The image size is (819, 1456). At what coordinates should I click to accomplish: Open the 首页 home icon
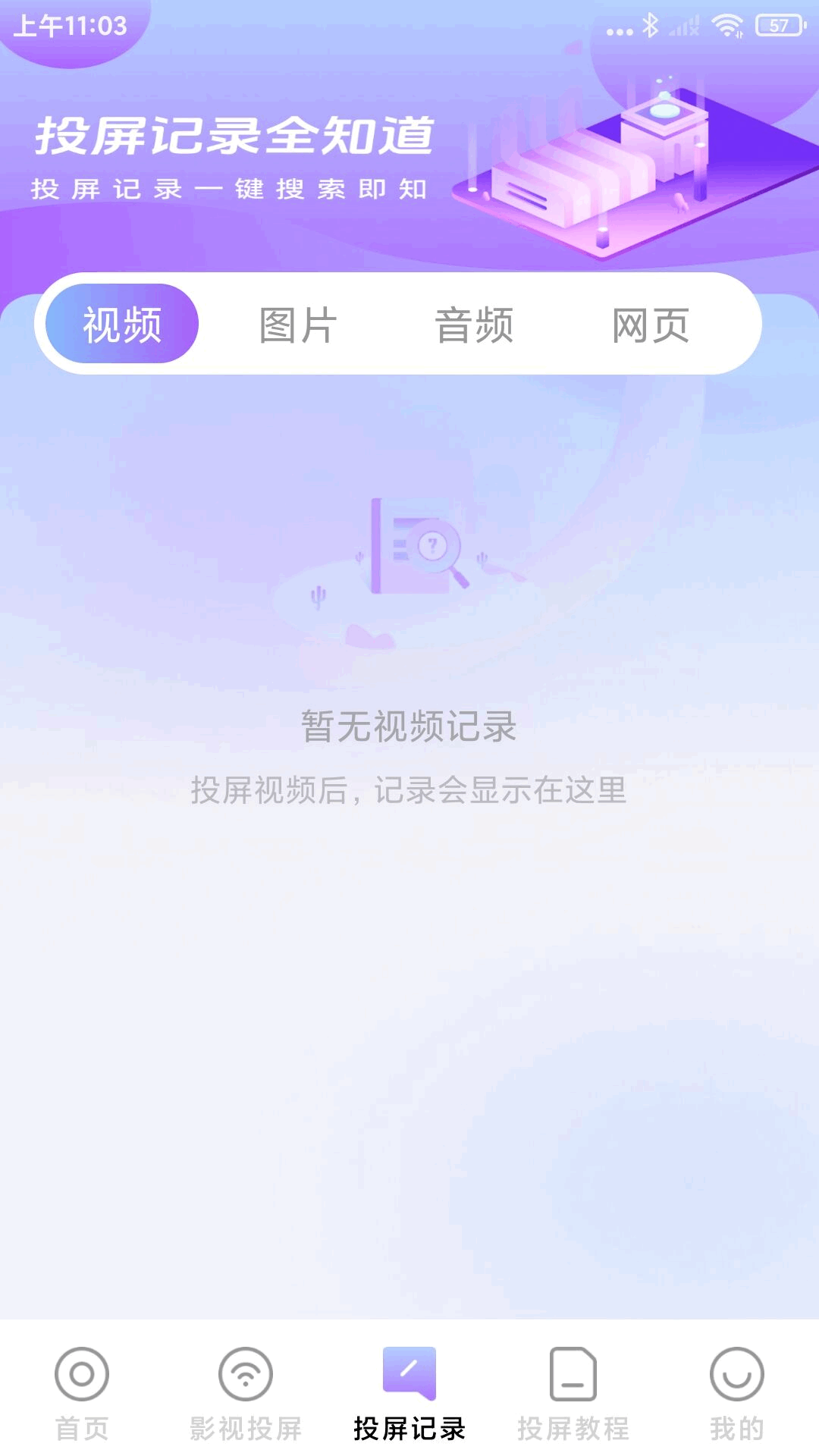82,1374
